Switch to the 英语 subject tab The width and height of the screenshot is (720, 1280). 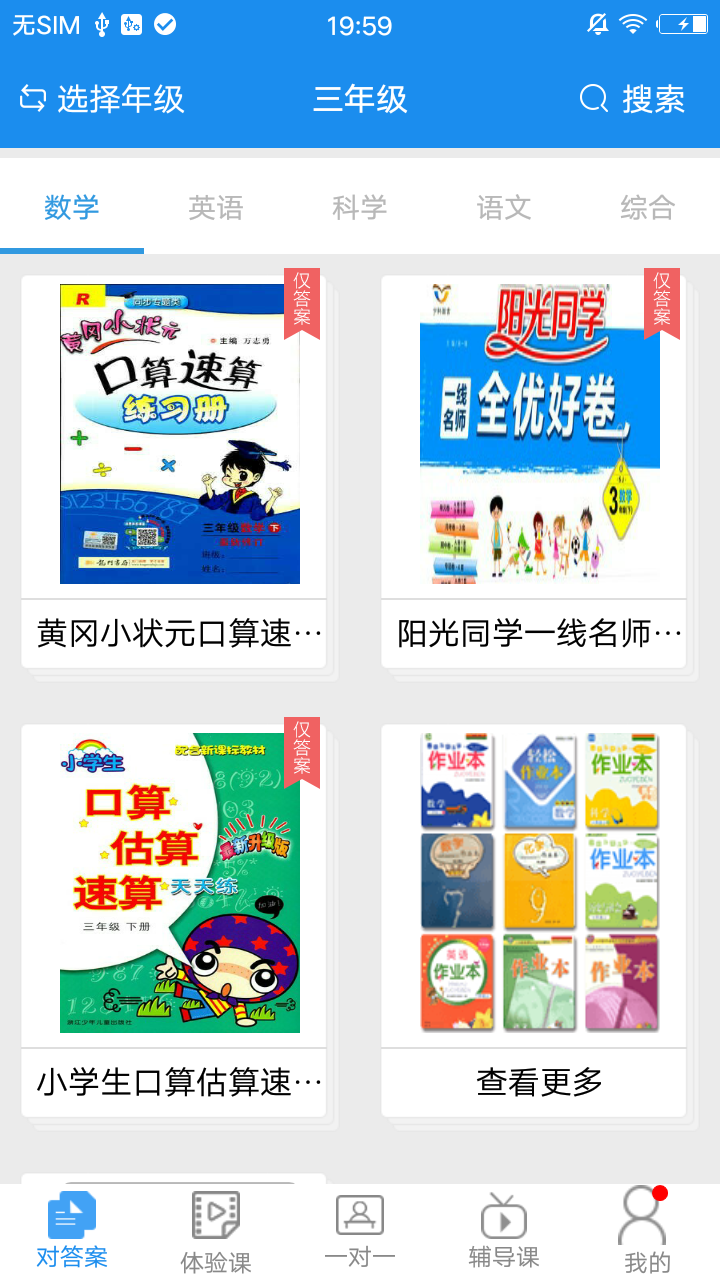pyautogui.click(x=216, y=208)
